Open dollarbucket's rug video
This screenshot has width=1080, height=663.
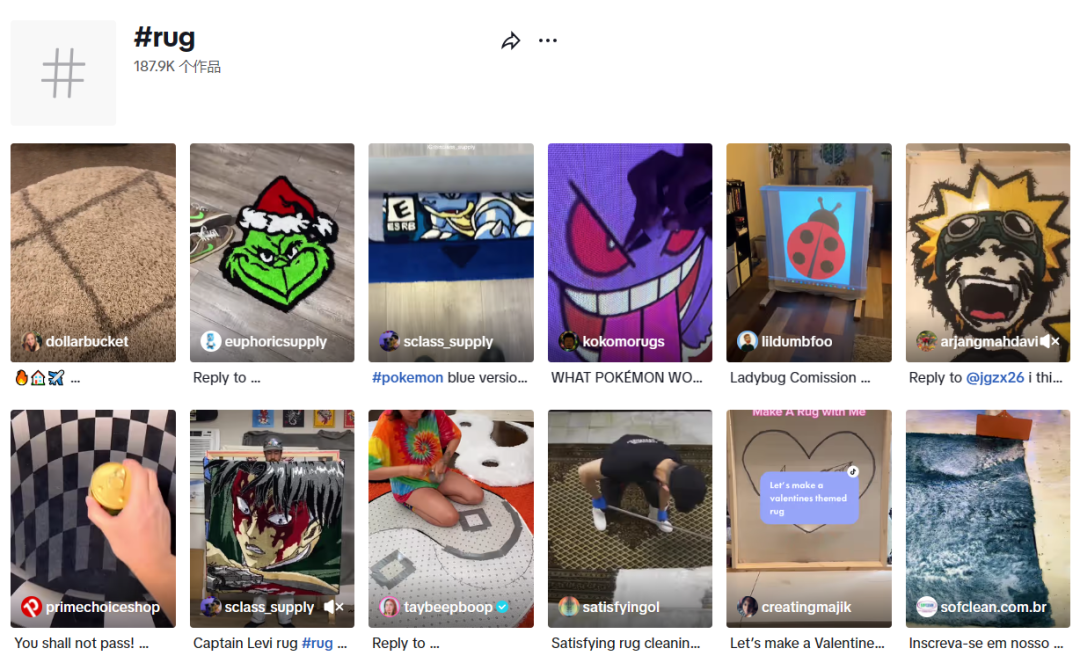[x=93, y=252]
